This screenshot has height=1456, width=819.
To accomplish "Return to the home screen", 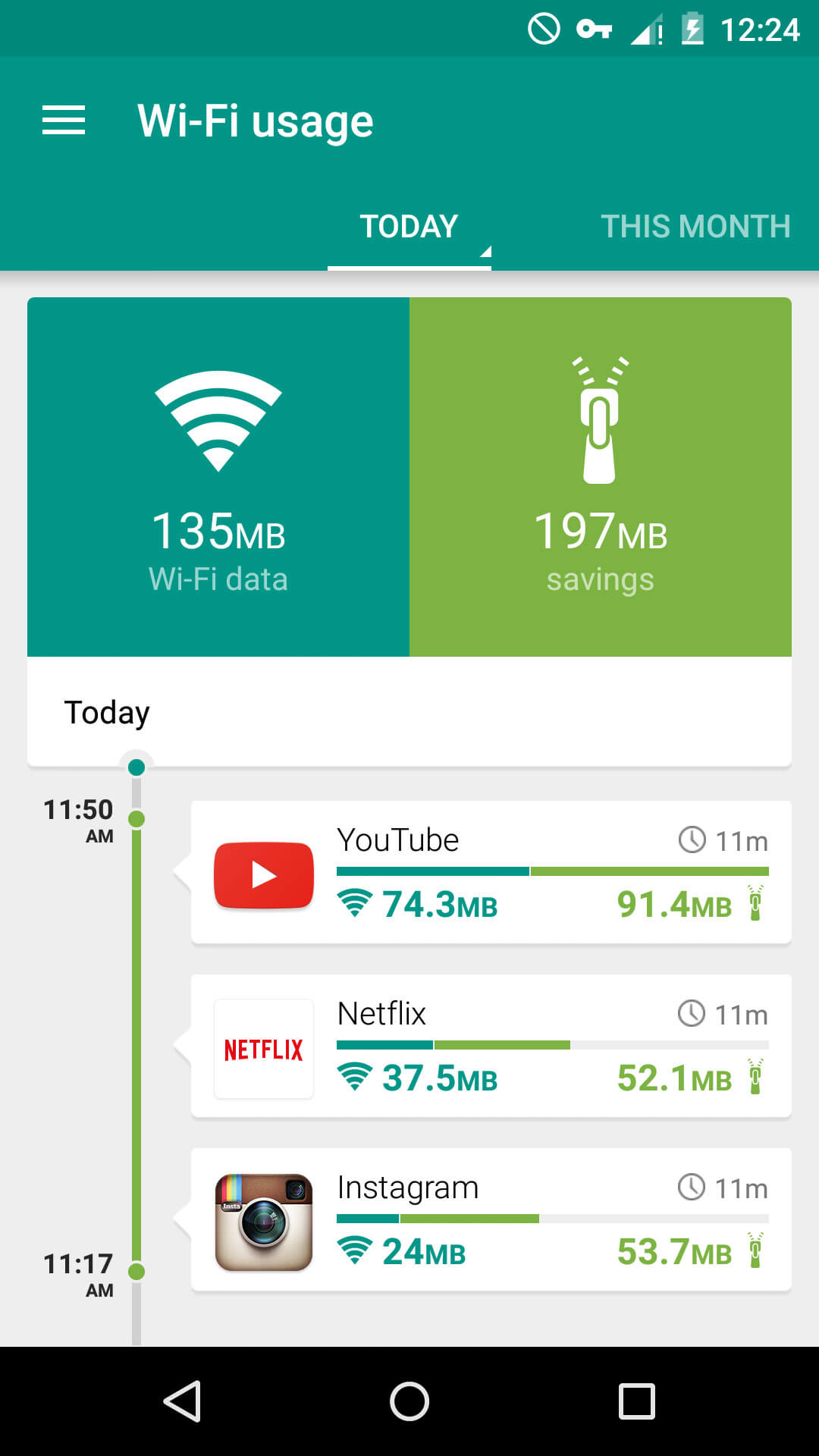I will 409,1401.
